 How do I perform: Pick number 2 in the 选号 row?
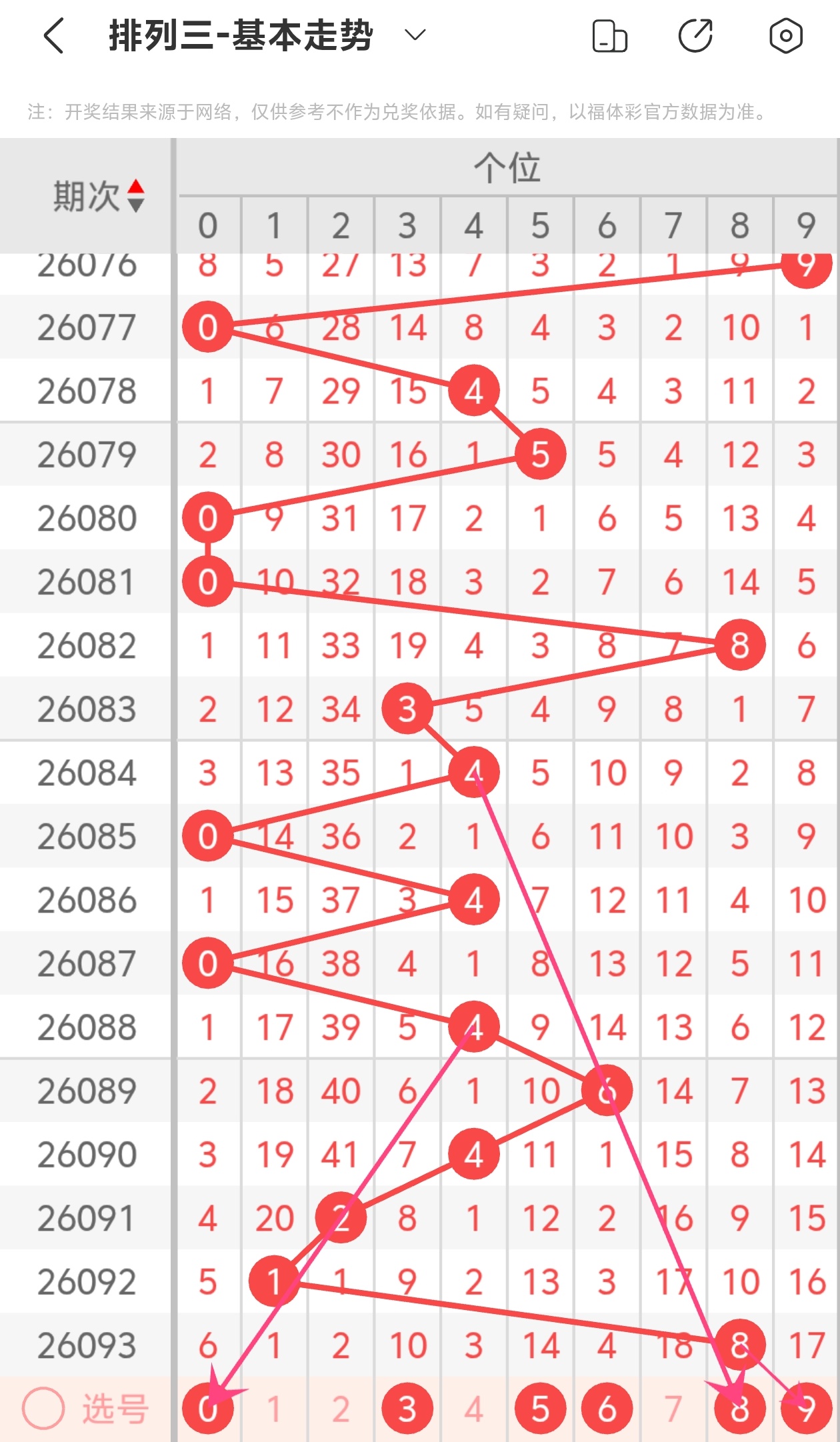coord(341,1409)
